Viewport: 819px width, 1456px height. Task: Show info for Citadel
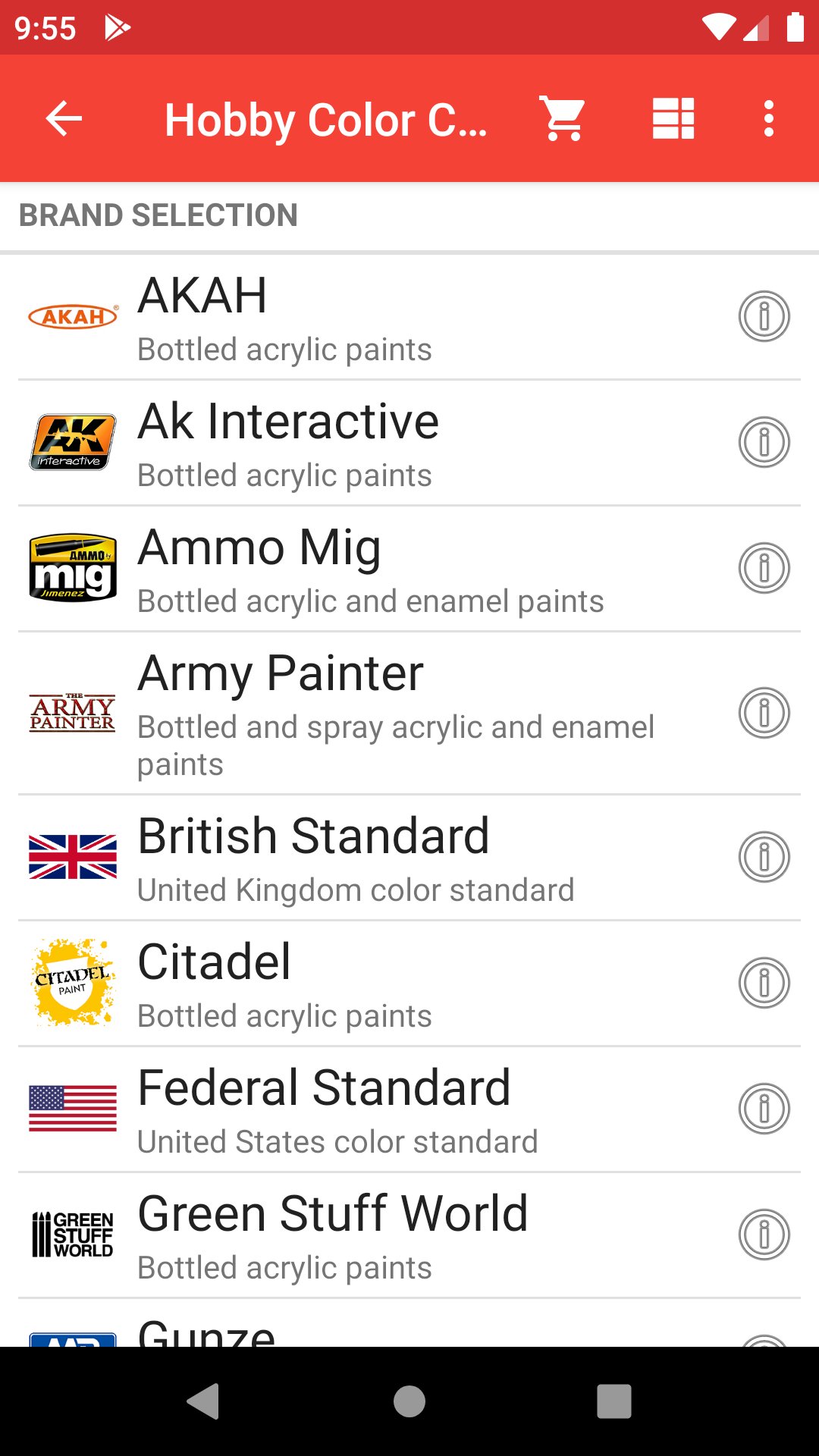(764, 983)
